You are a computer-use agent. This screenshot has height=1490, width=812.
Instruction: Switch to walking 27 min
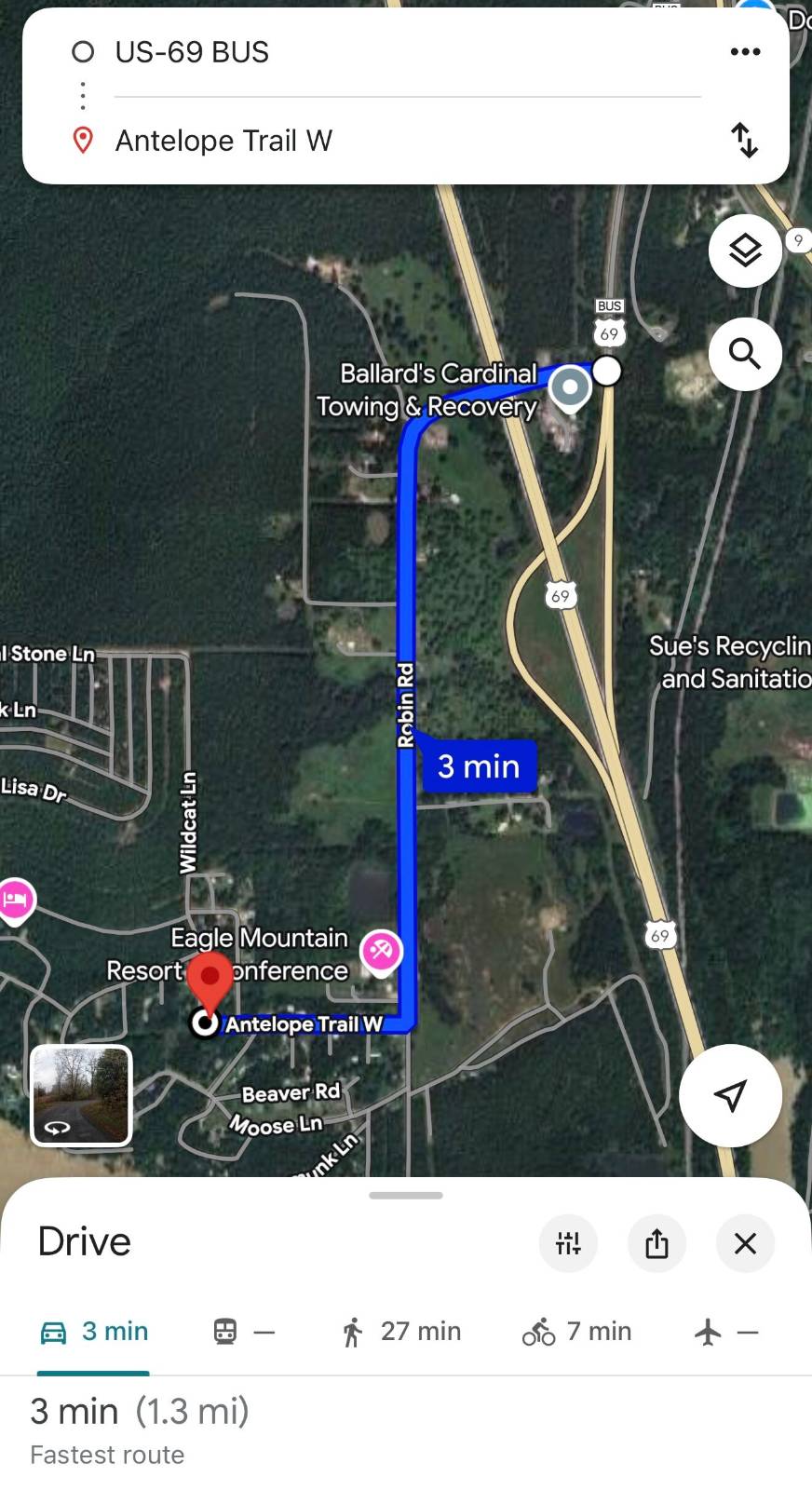point(400,1332)
